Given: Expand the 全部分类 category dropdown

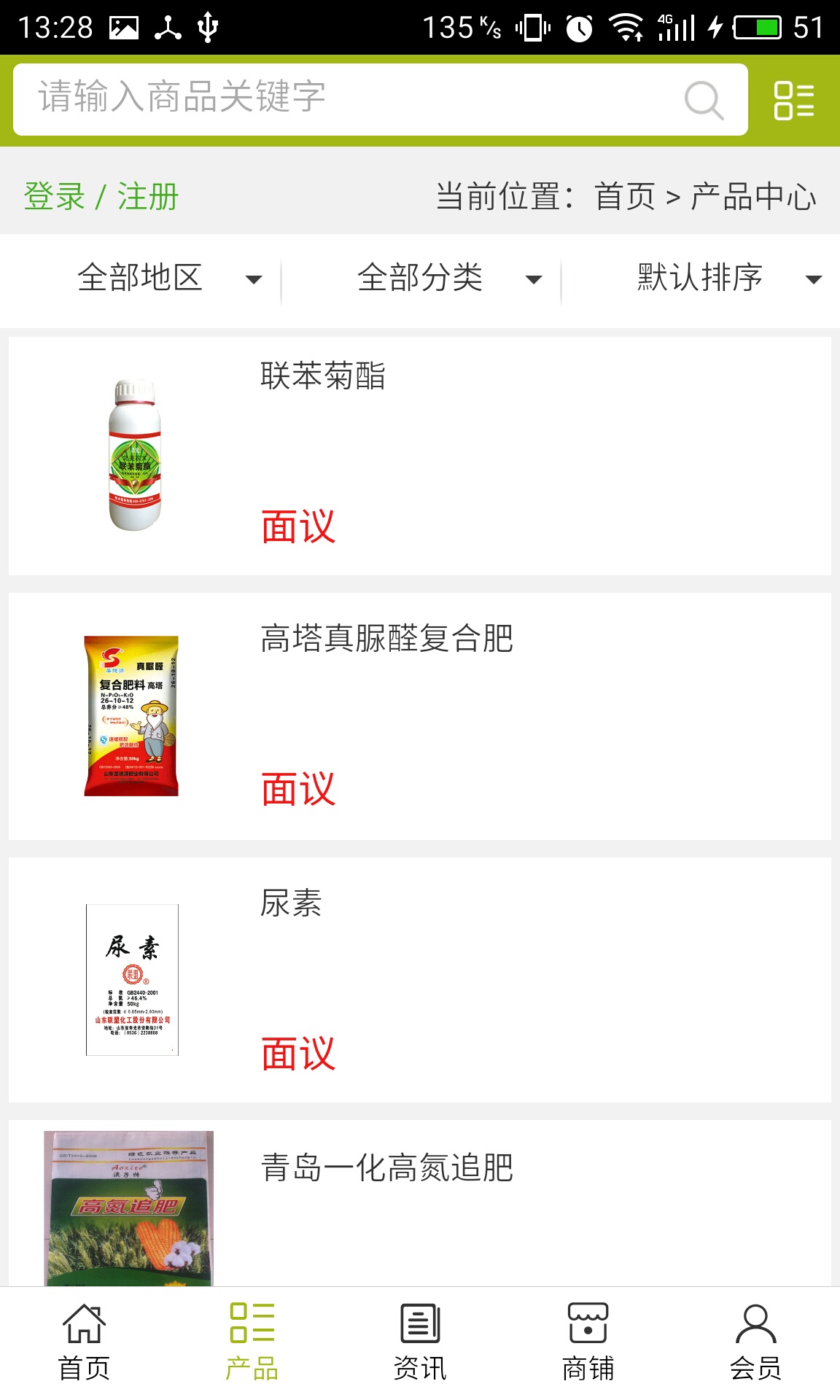Looking at the screenshot, I should click(448, 279).
